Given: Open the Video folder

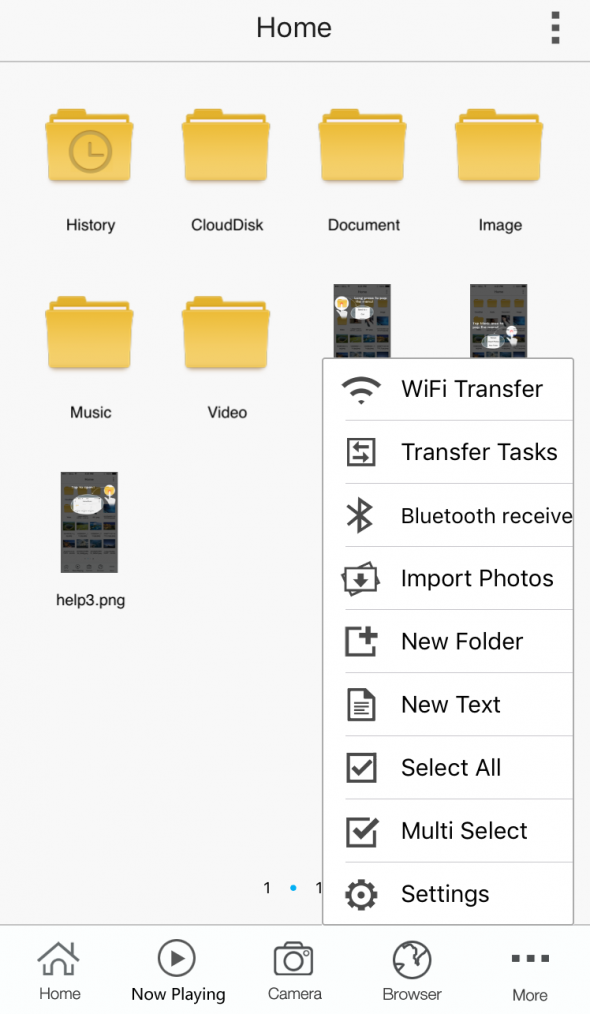Looking at the screenshot, I should pyautogui.click(x=226, y=358).
